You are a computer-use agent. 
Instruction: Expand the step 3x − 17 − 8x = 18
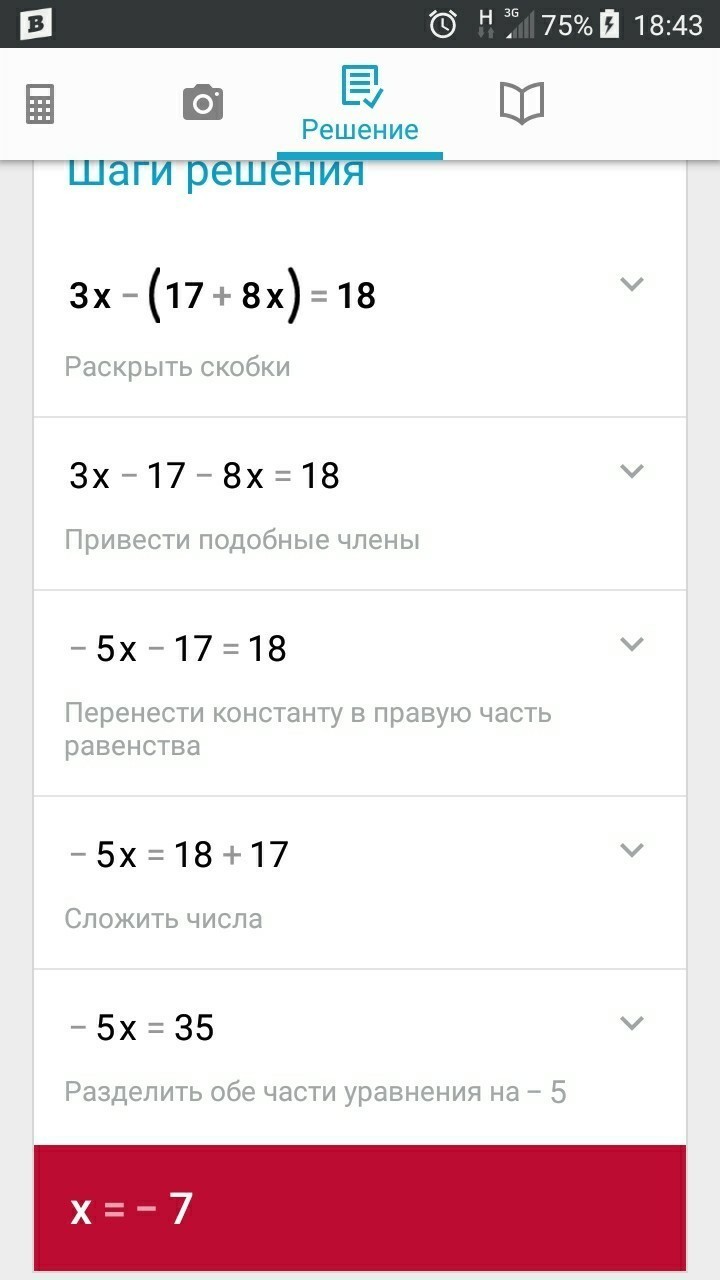tap(631, 470)
